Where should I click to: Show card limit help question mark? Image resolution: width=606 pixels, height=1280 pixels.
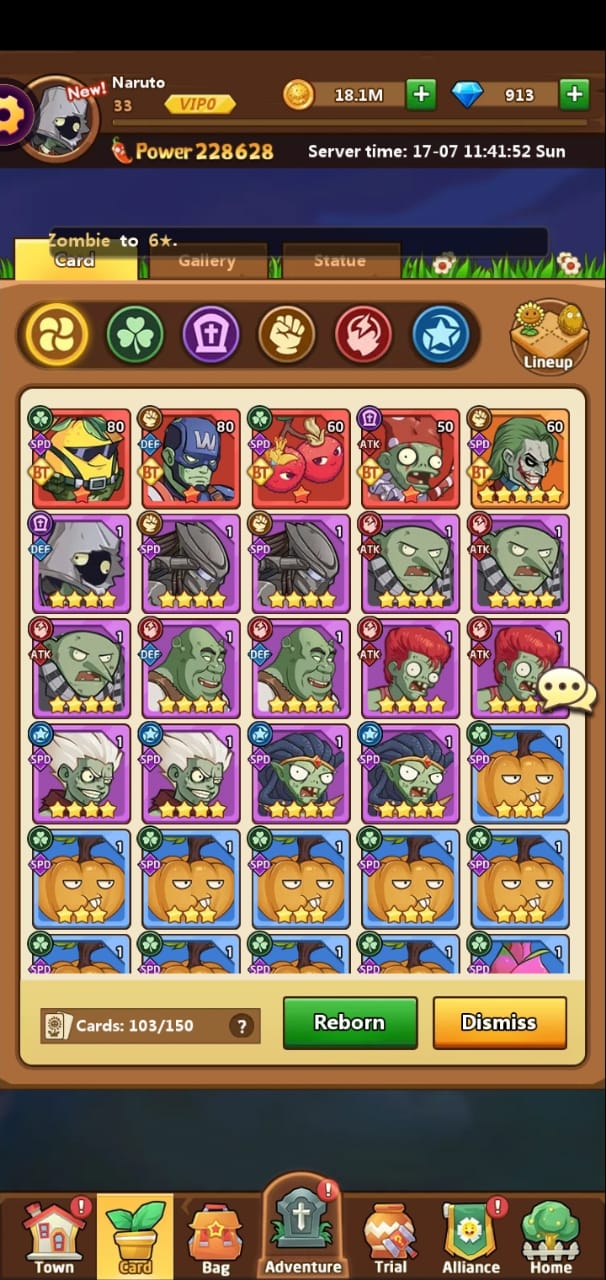pos(241,1025)
